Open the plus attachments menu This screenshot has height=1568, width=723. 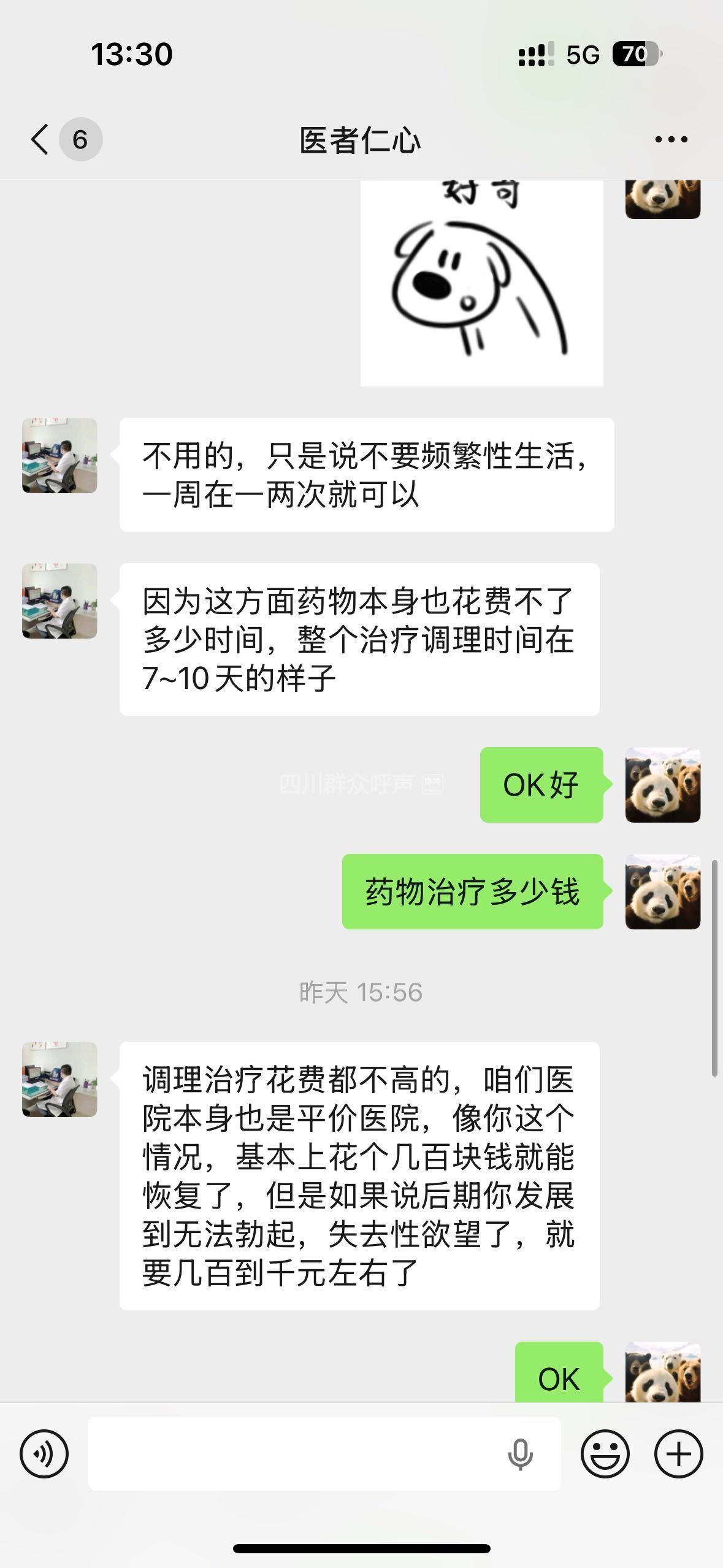click(678, 1453)
